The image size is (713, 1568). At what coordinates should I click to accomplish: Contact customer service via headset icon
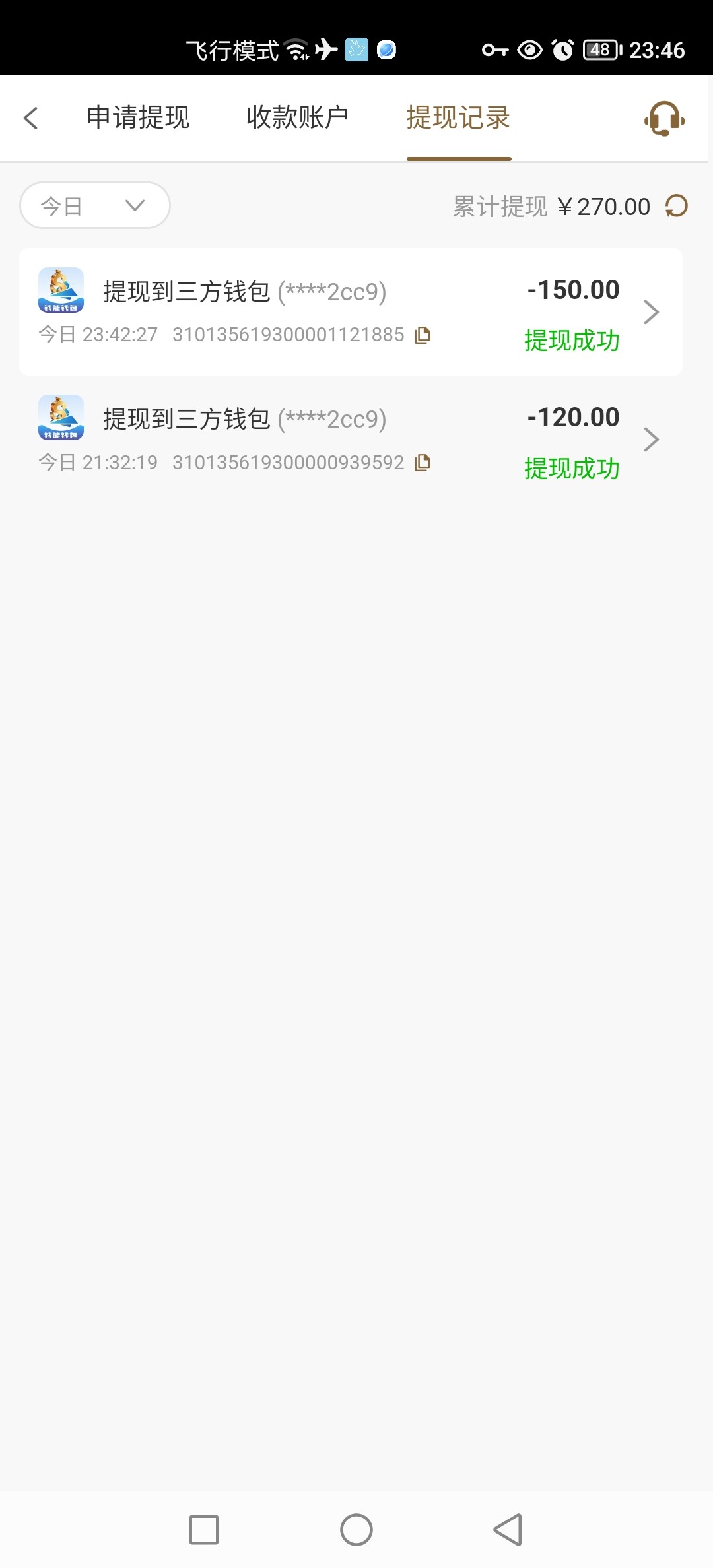click(664, 119)
